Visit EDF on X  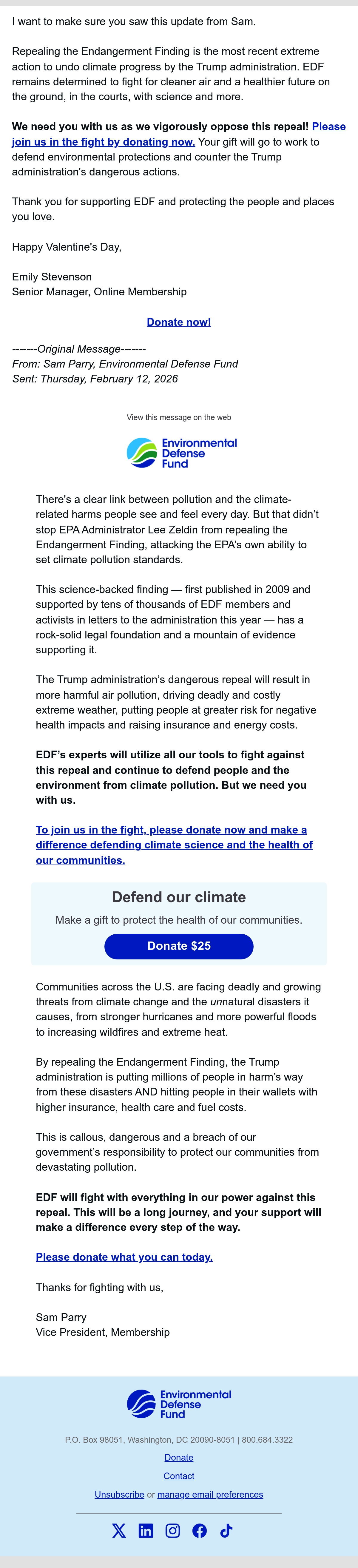click(119, 1530)
